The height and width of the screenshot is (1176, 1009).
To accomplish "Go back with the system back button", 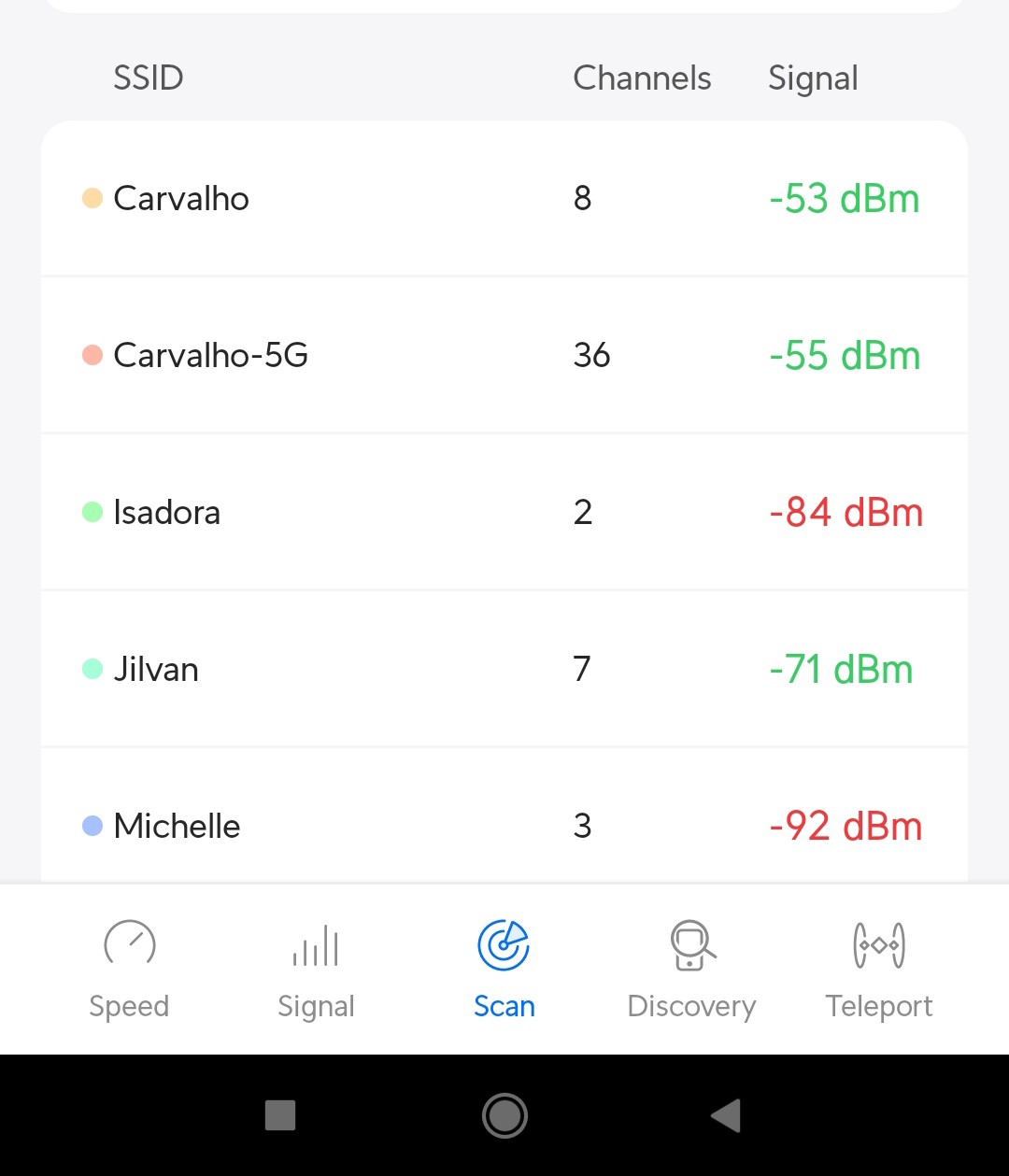I will click(726, 1115).
